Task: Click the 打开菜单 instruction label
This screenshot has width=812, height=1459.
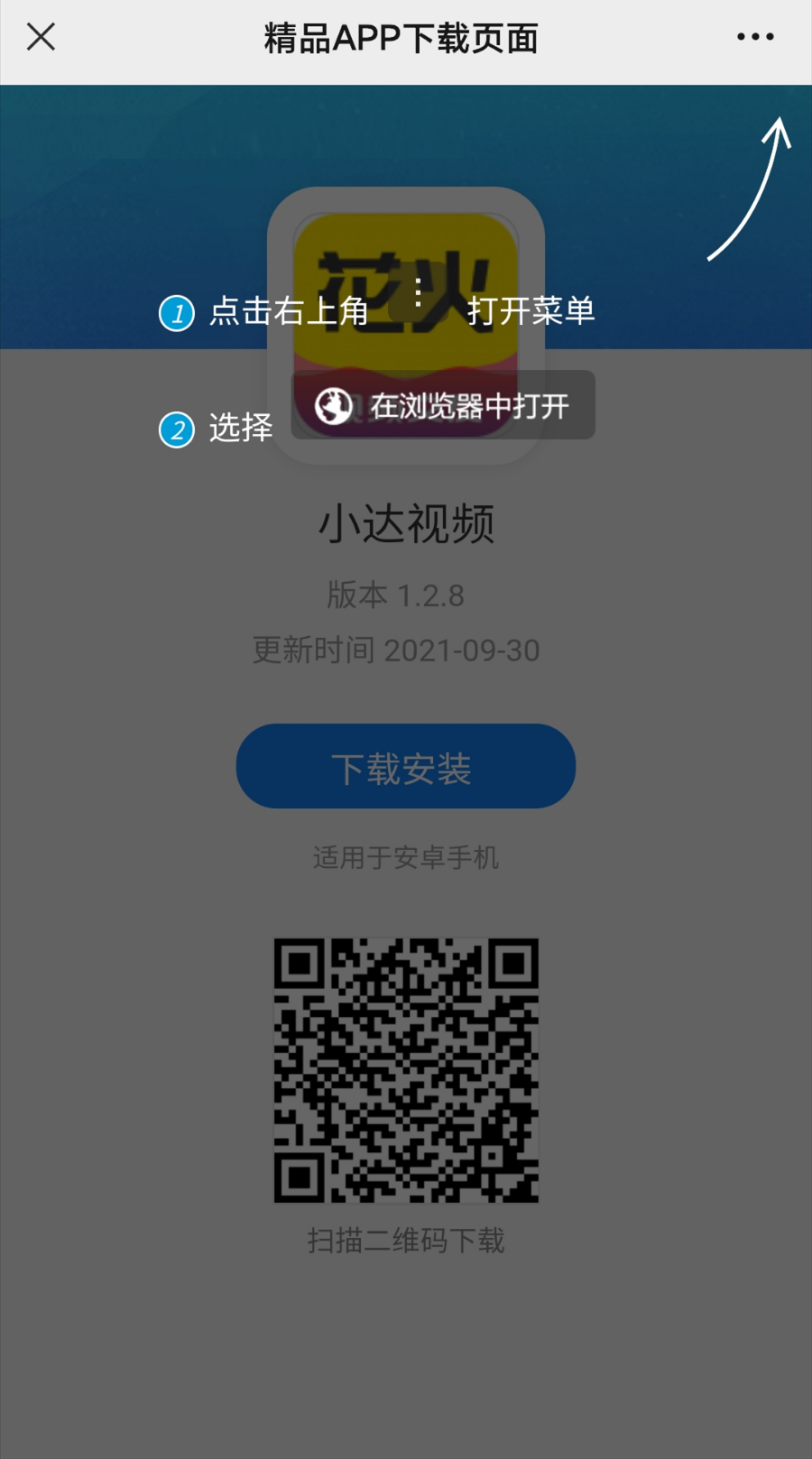Action: (x=533, y=311)
